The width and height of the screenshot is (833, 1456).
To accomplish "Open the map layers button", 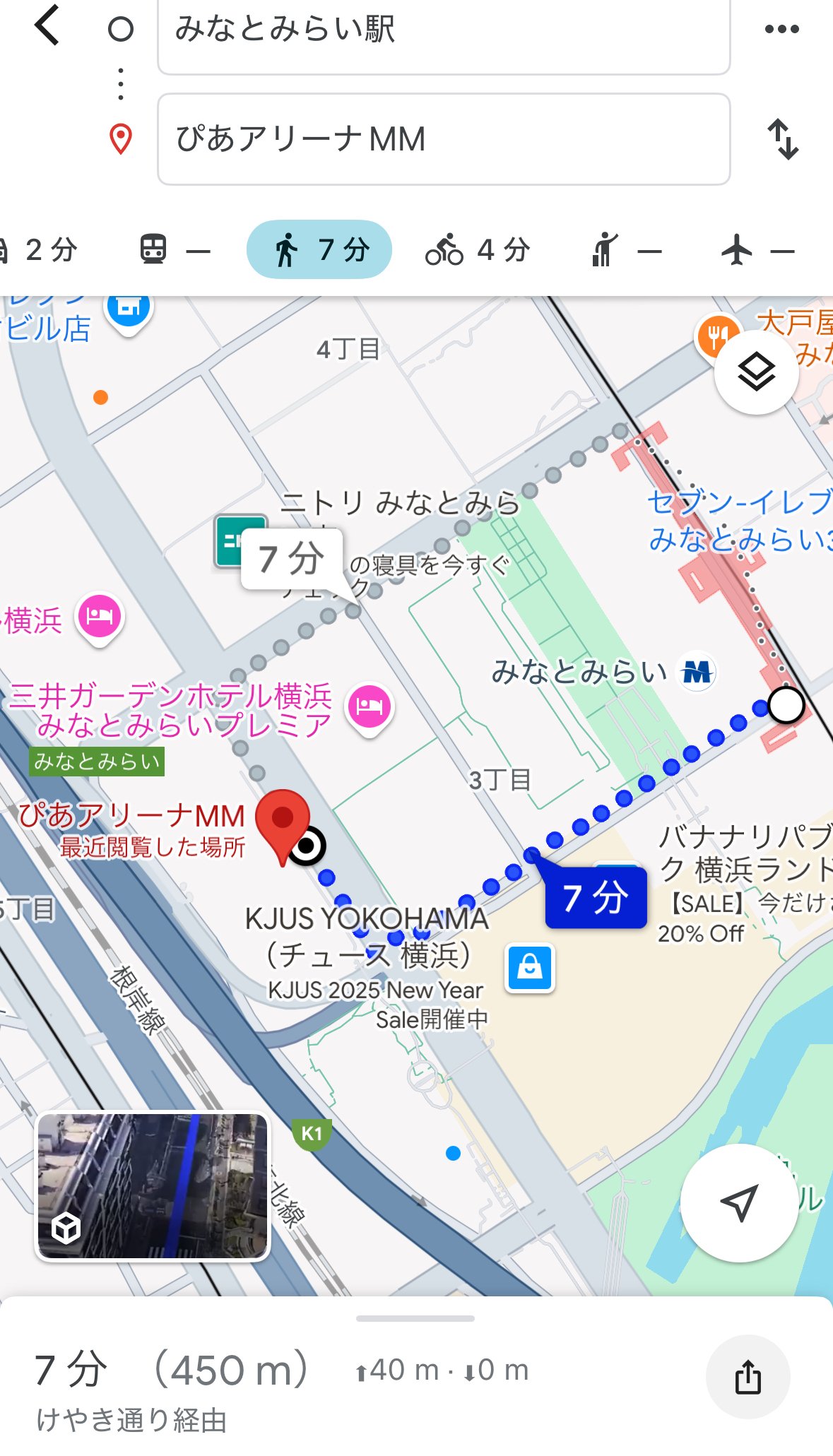I will coord(756,372).
